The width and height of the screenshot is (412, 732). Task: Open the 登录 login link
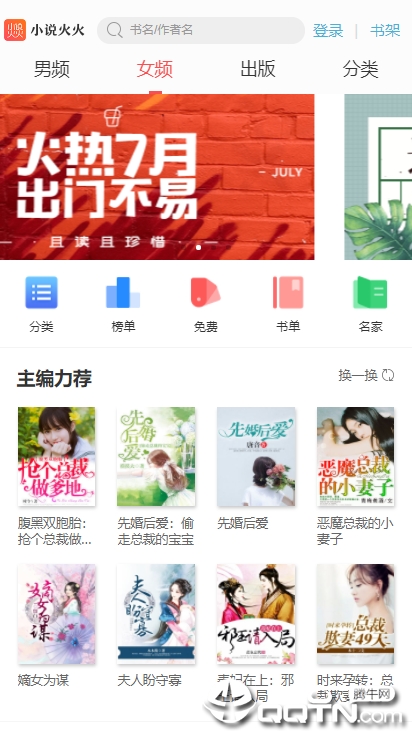click(328, 31)
